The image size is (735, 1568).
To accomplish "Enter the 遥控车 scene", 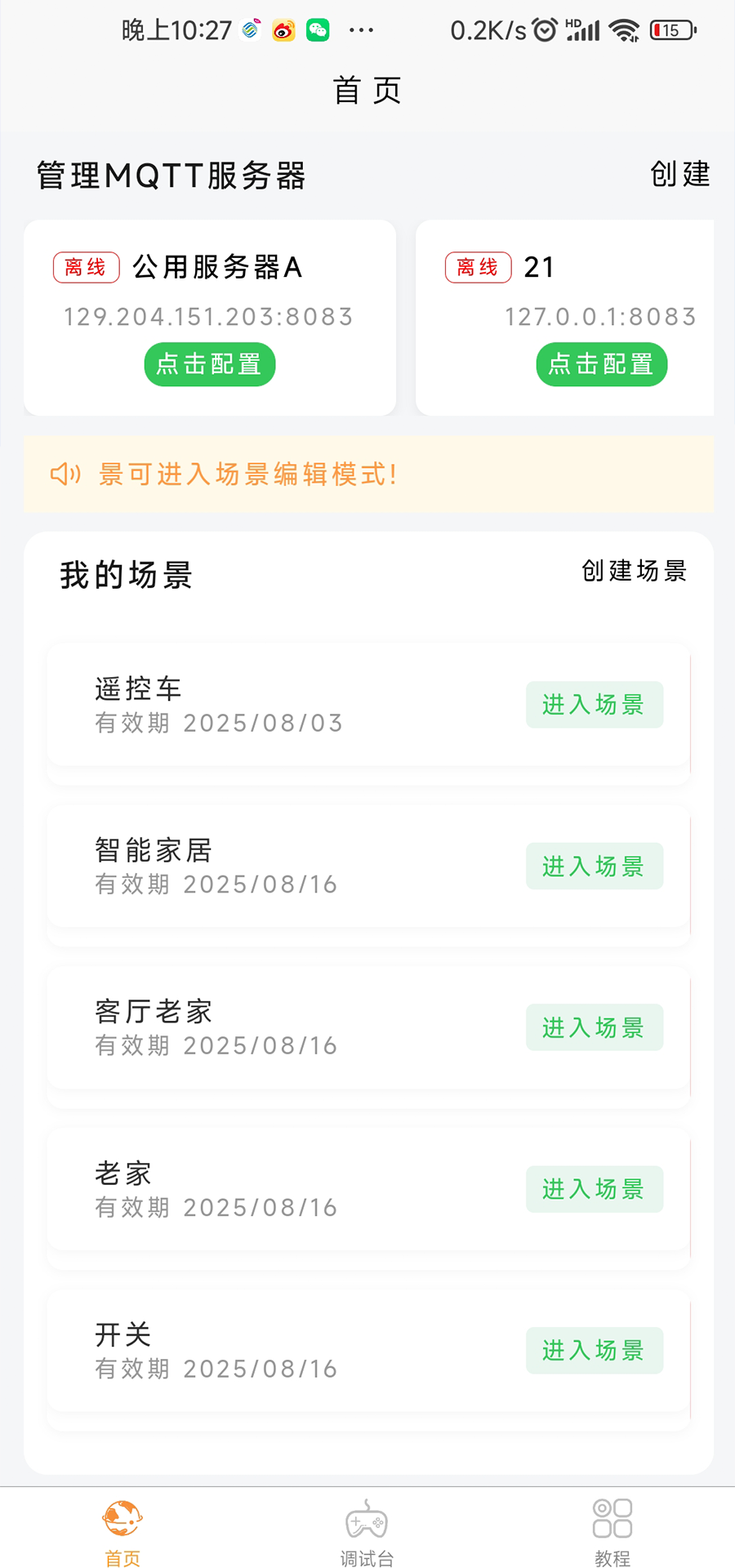I will click(594, 705).
